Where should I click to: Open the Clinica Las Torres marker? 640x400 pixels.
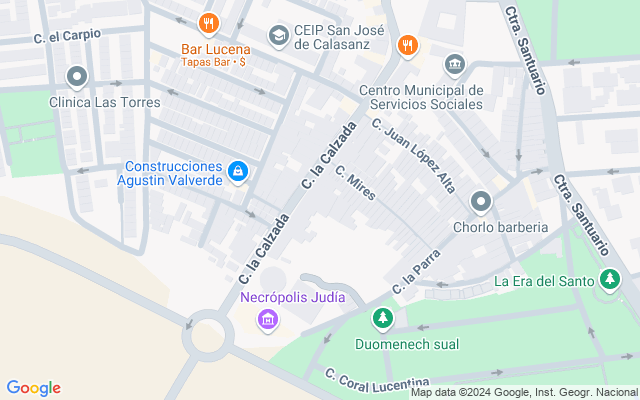click(x=77, y=77)
